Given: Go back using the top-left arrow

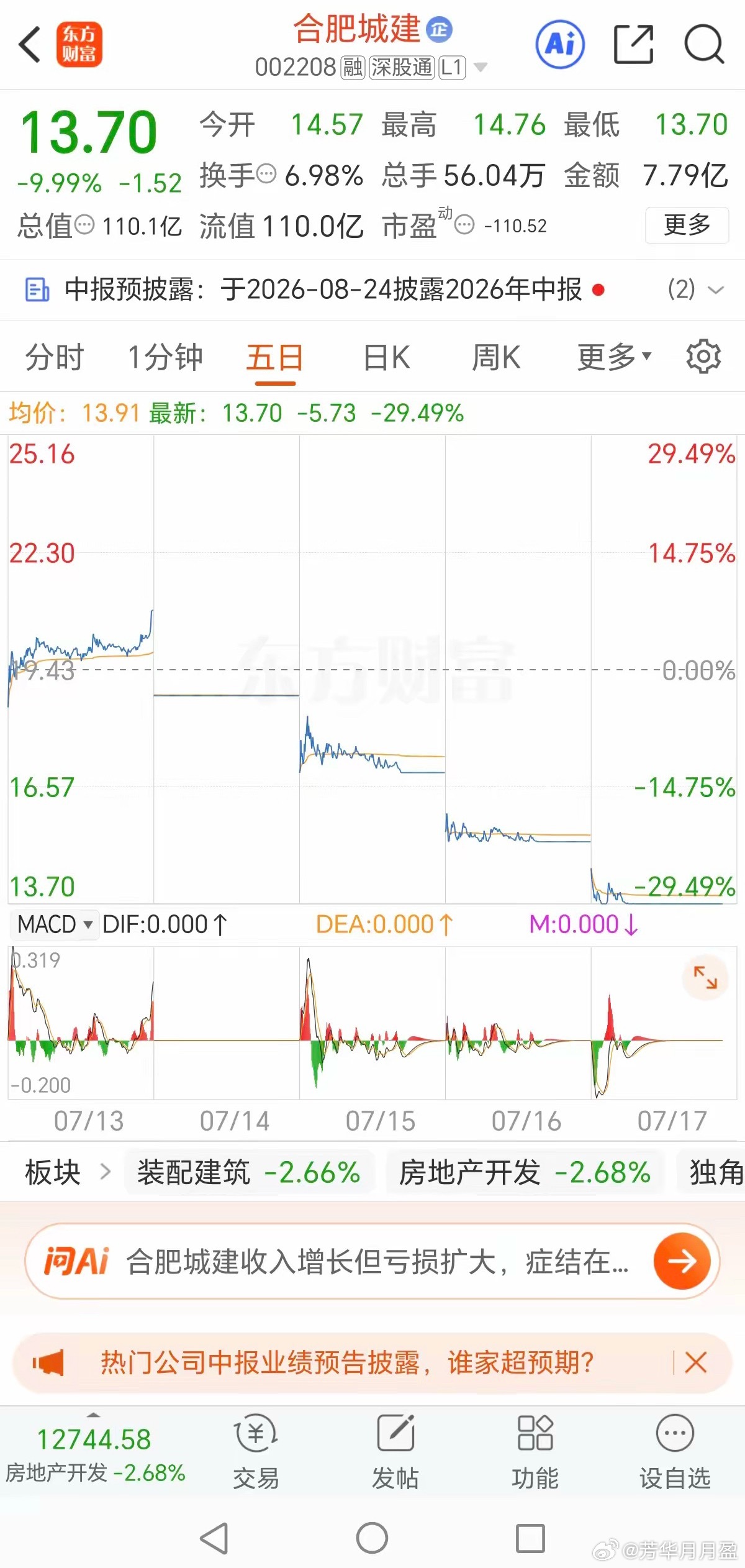Looking at the screenshot, I should tap(29, 45).
